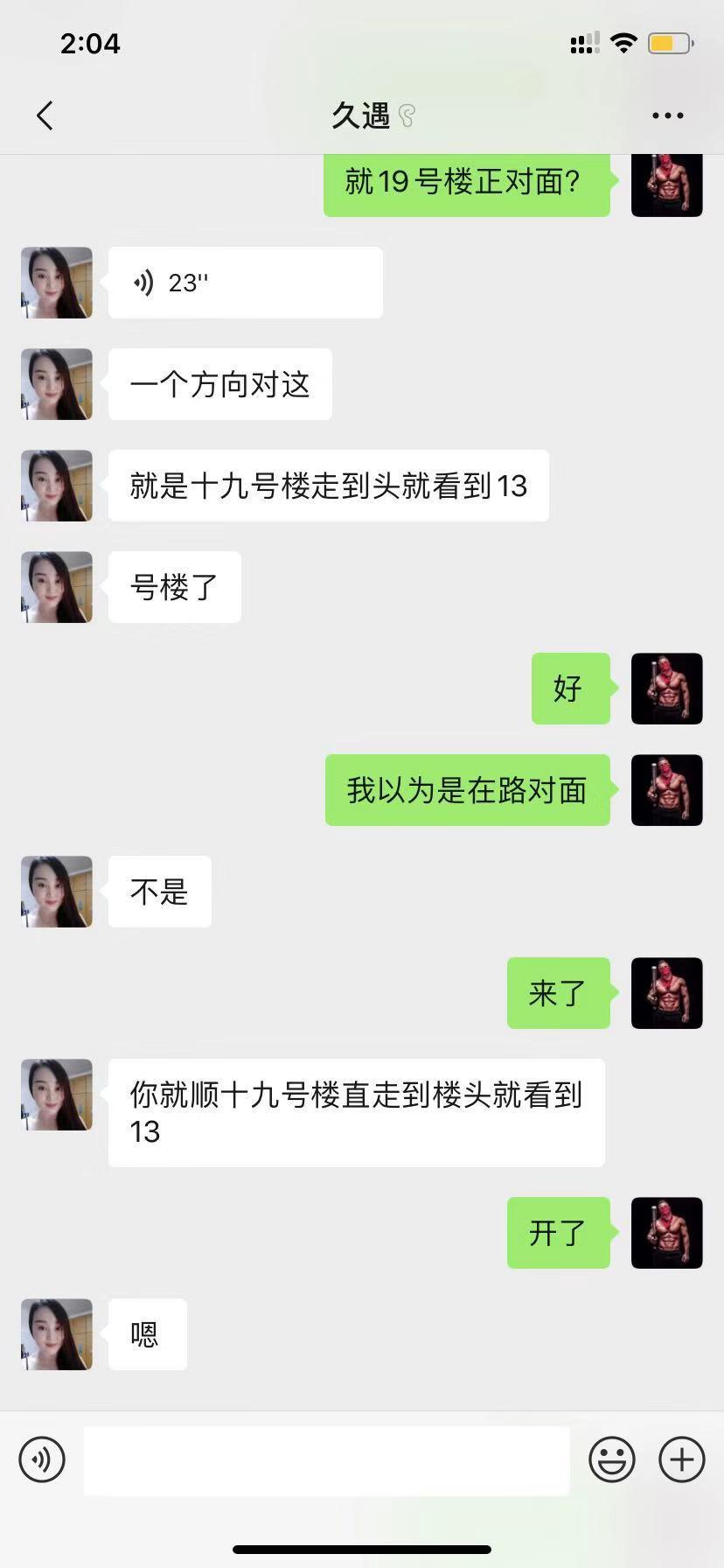Tap the earpiece ear icon beside chat title

[x=405, y=115]
